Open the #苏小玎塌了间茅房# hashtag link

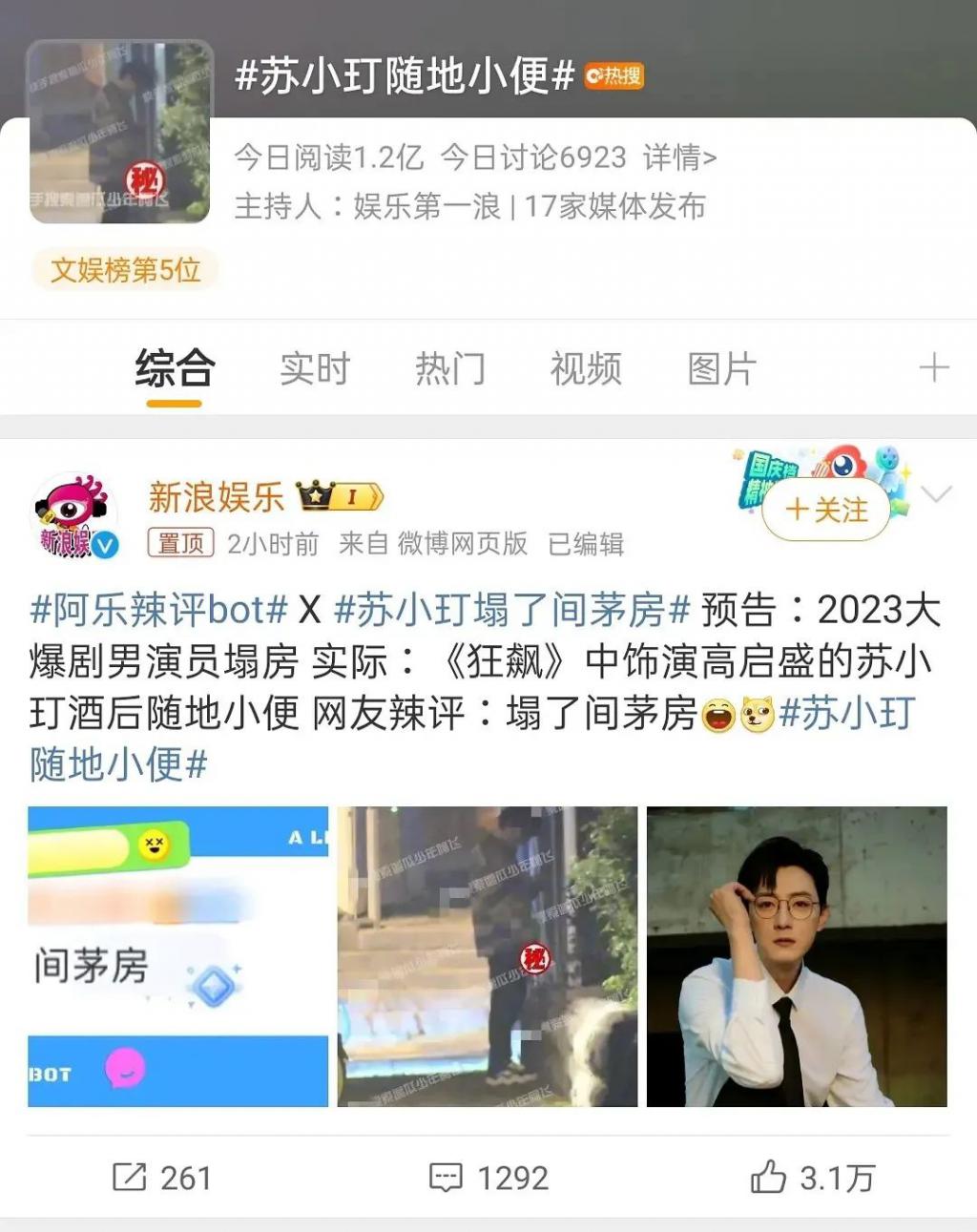point(511,610)
